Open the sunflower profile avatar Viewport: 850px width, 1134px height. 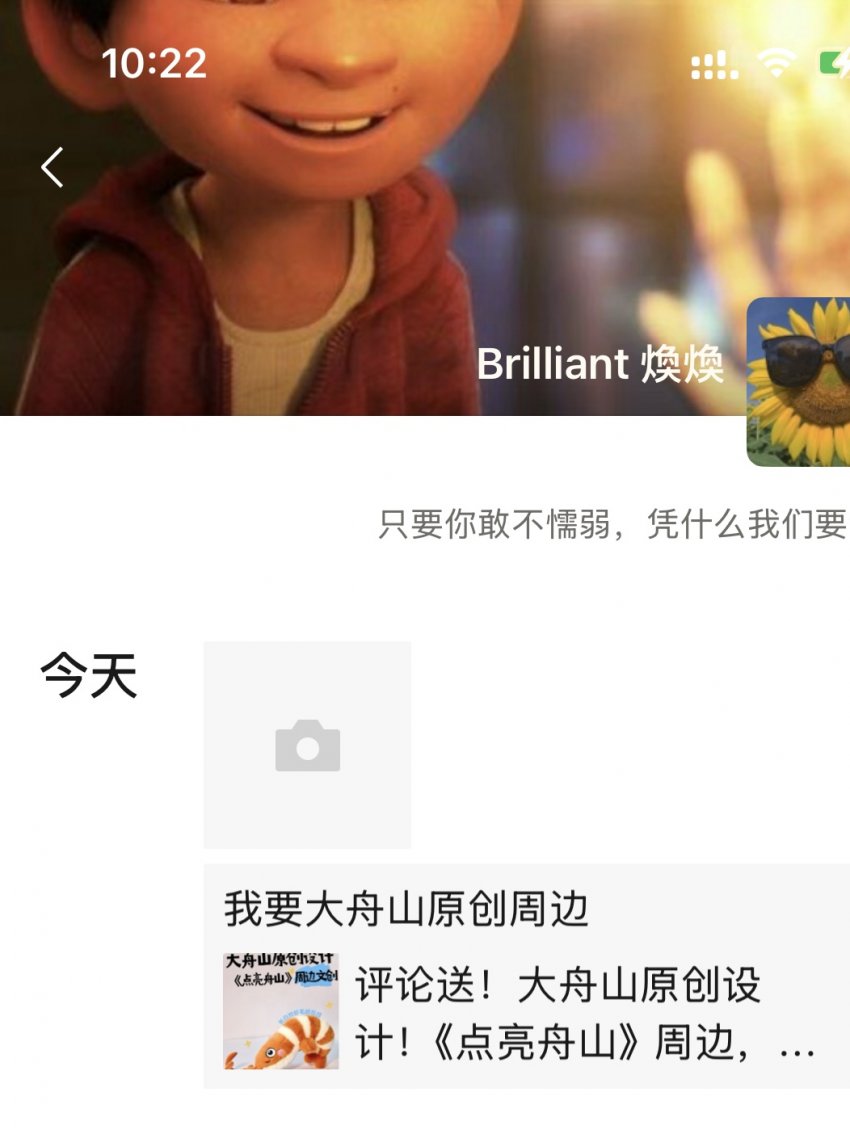(799, 382)
